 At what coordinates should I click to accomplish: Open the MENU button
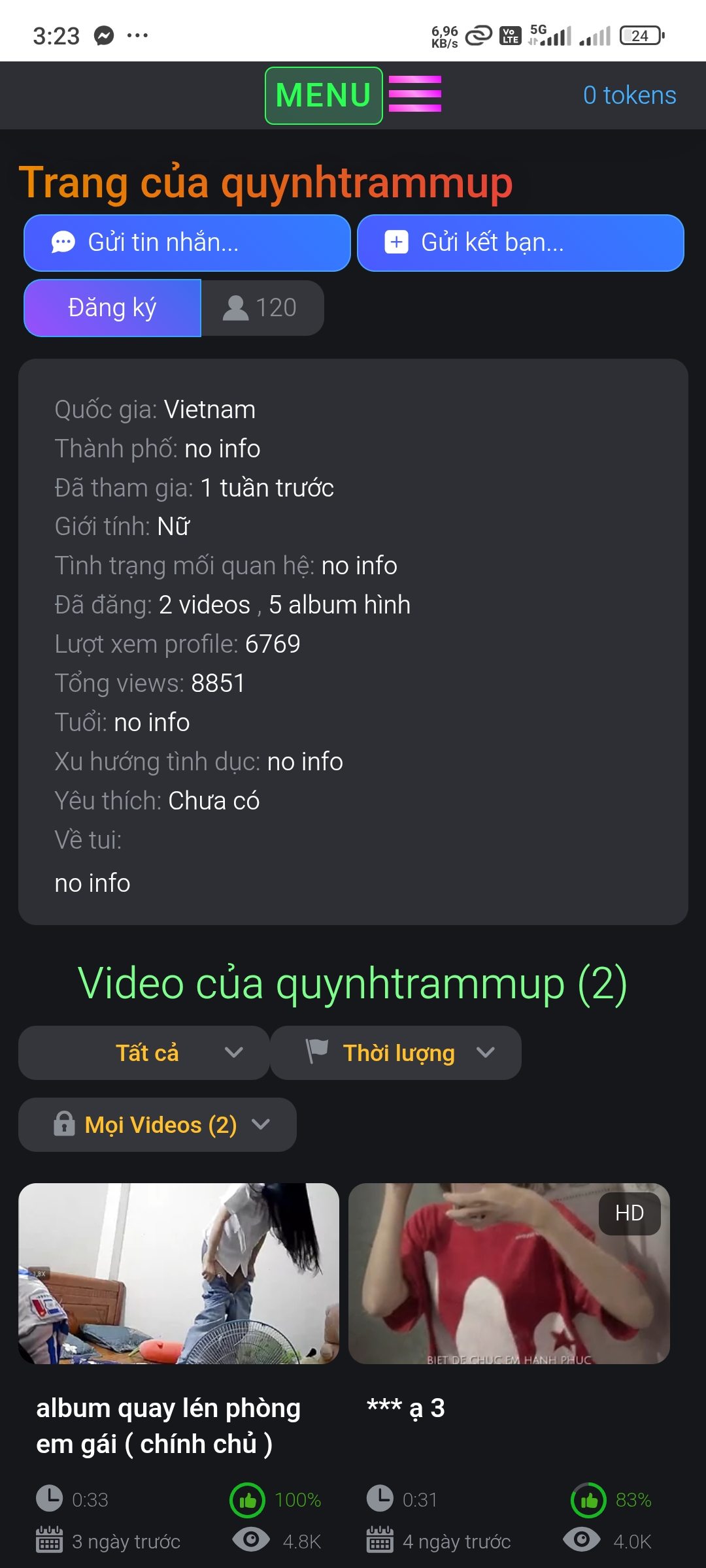(324, 95)
